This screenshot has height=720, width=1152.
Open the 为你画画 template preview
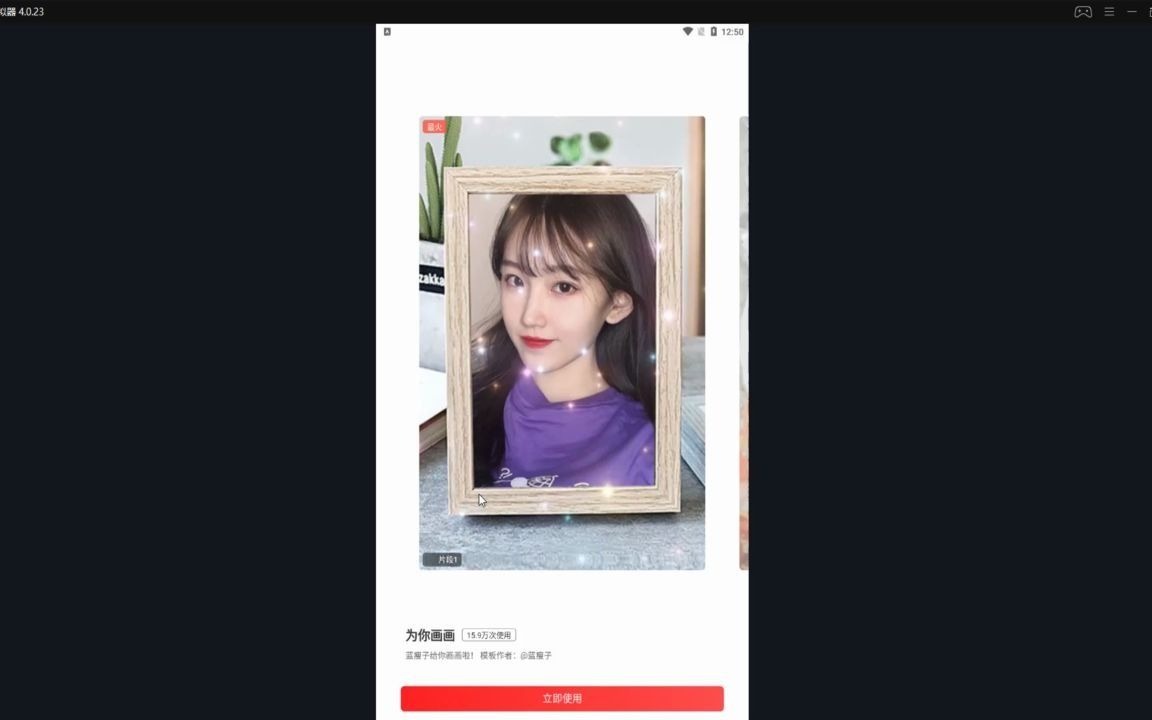tap(561, 342)
